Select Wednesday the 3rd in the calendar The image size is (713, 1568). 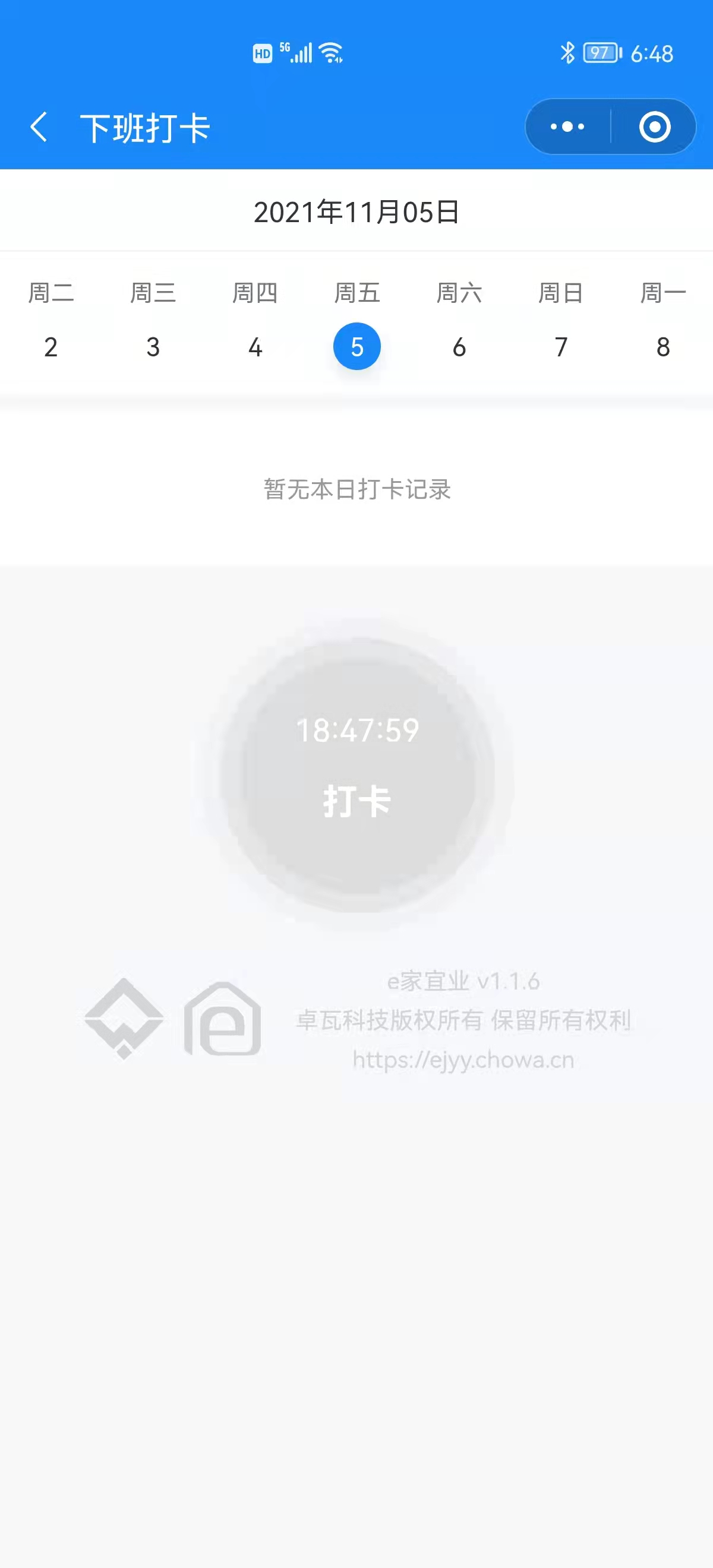click(153, 347)
